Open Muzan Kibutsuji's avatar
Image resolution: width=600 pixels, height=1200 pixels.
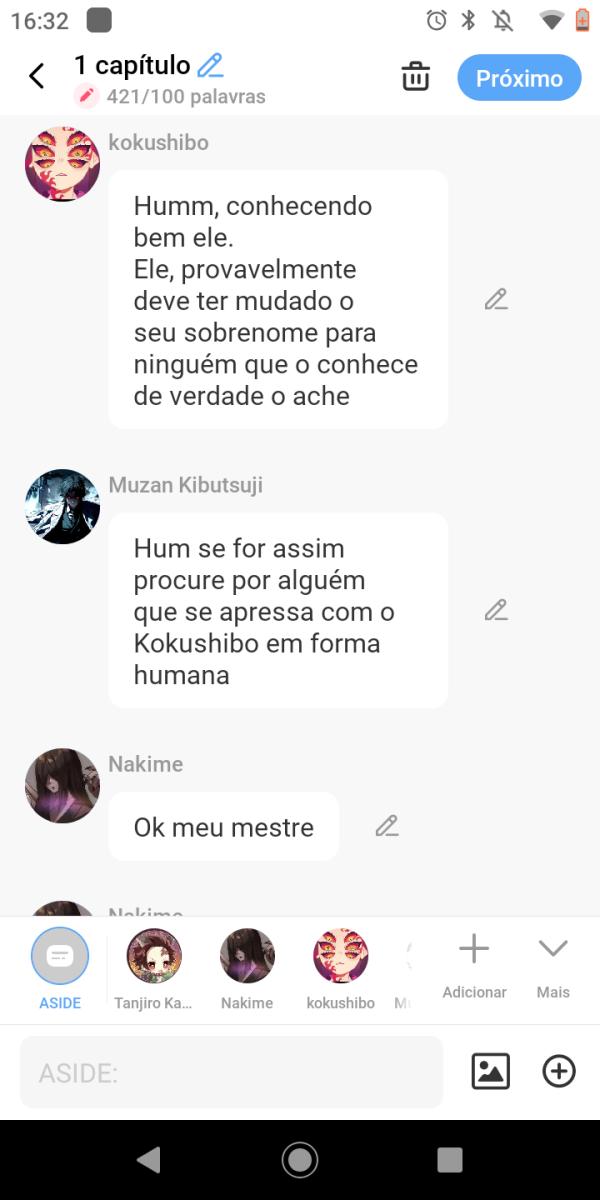point(62,507)
